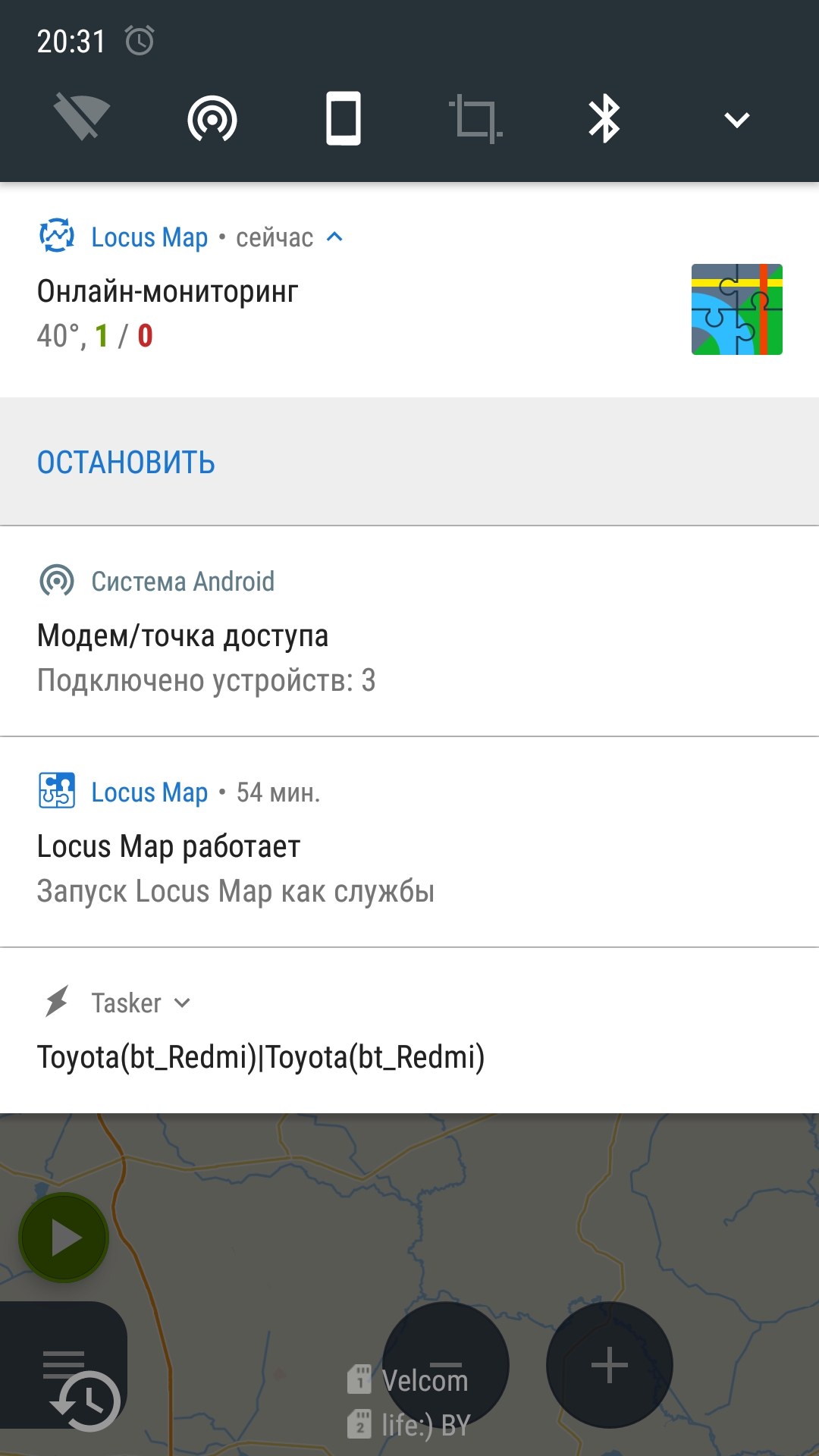Image resolution: width=819 pixels, height=1456 pixels.
Task: Toggle the hotspot quick setting
Action: 212,119
